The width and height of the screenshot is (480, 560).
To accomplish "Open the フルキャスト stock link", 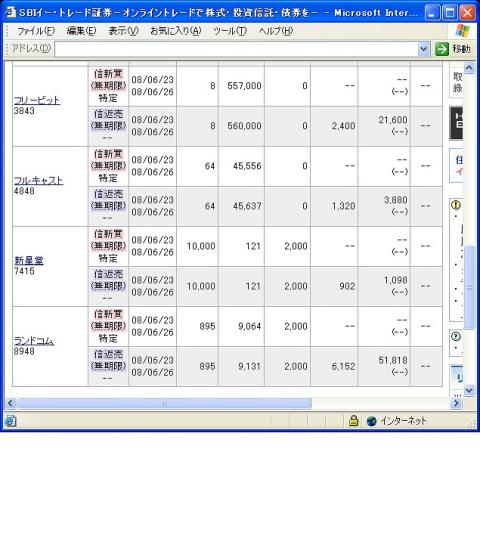I will [38, 181].
